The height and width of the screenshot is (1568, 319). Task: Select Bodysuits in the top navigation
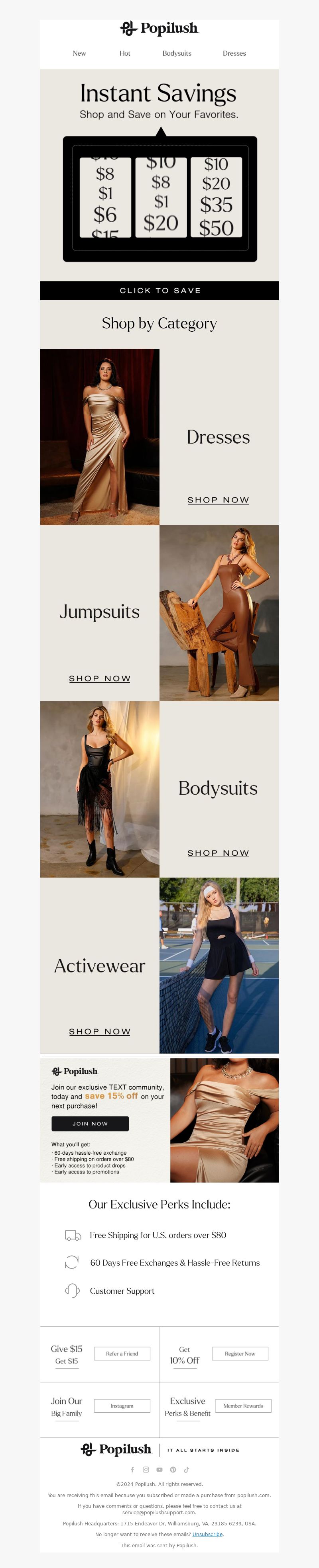point(177,54)
